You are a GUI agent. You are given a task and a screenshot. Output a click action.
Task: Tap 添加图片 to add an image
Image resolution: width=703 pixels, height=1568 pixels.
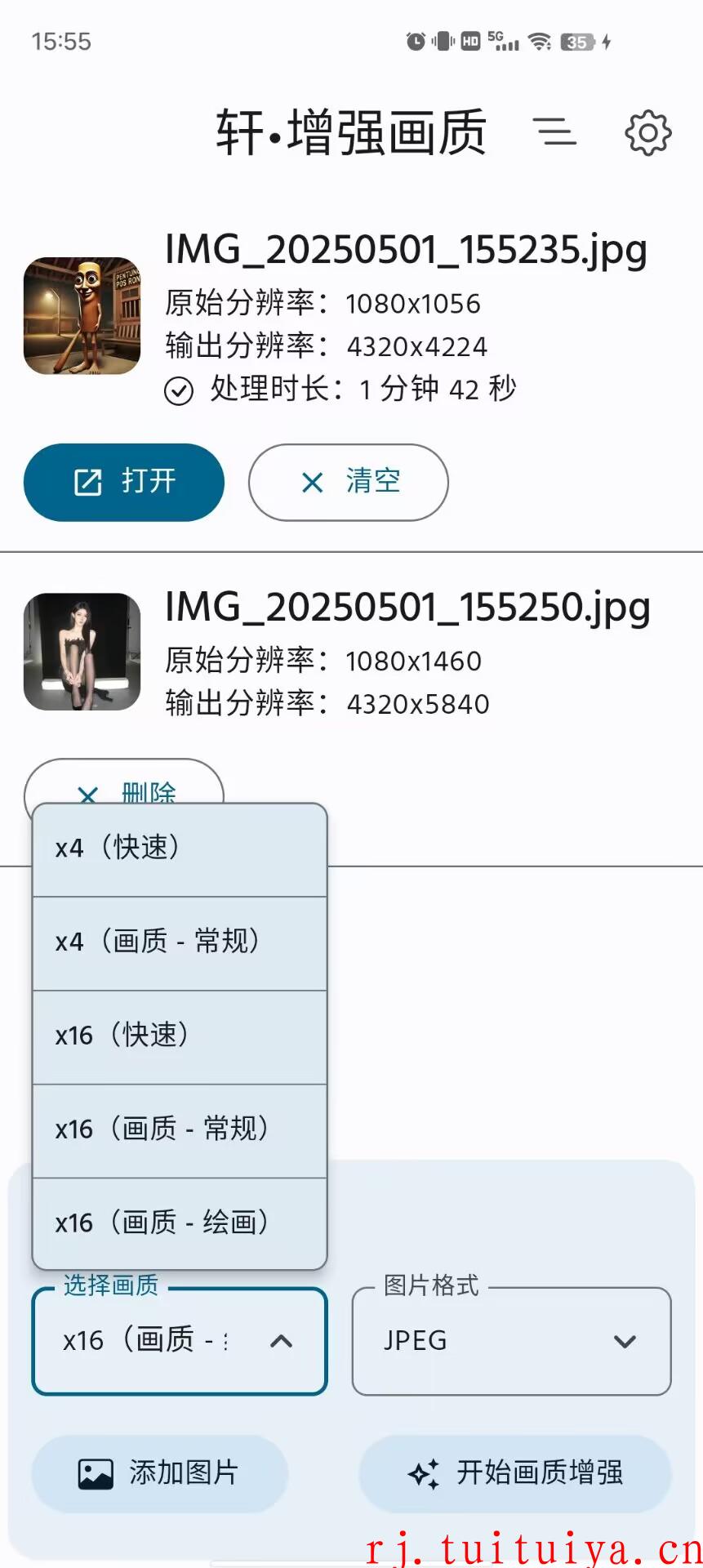160,1473
